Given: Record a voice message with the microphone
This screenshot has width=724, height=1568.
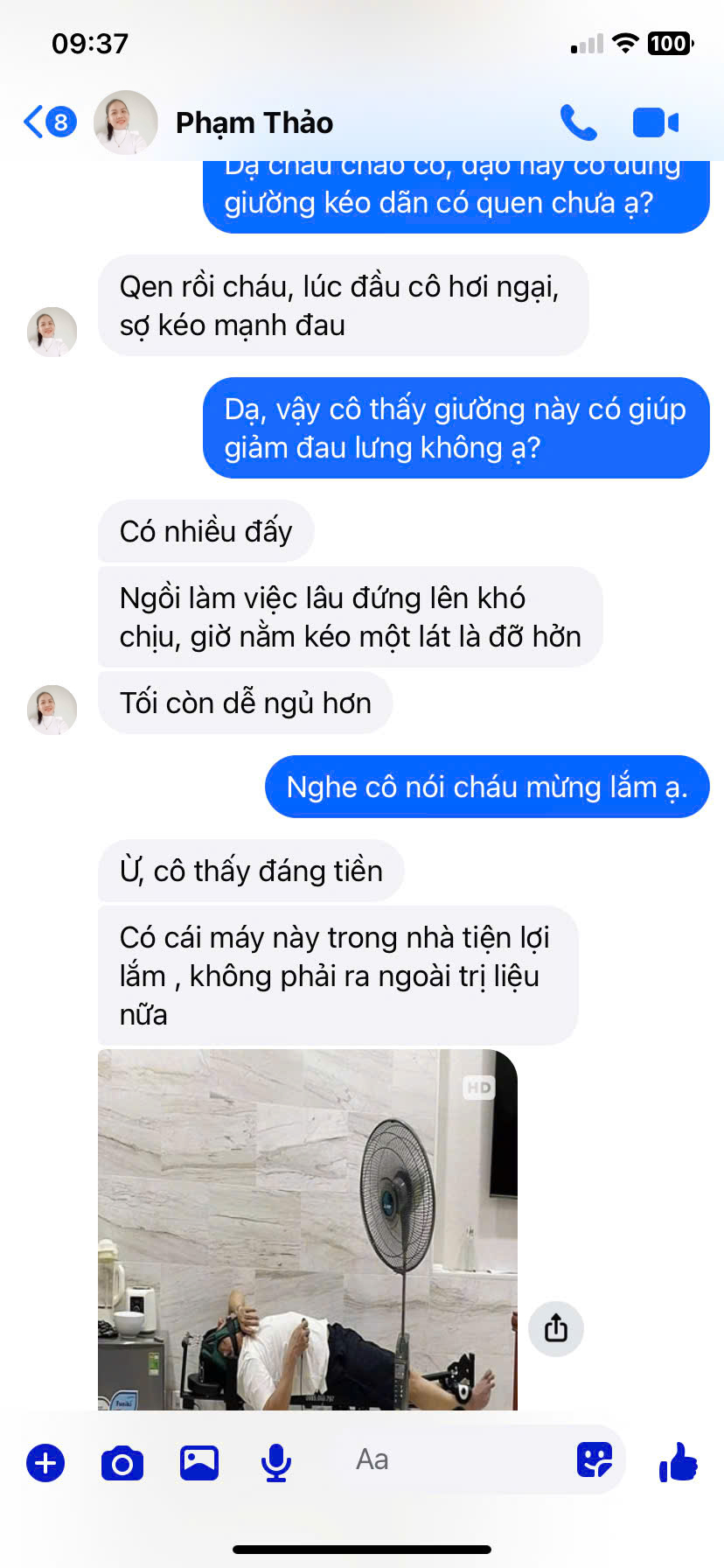Looking at the screenshot, I should [276, 1463].
